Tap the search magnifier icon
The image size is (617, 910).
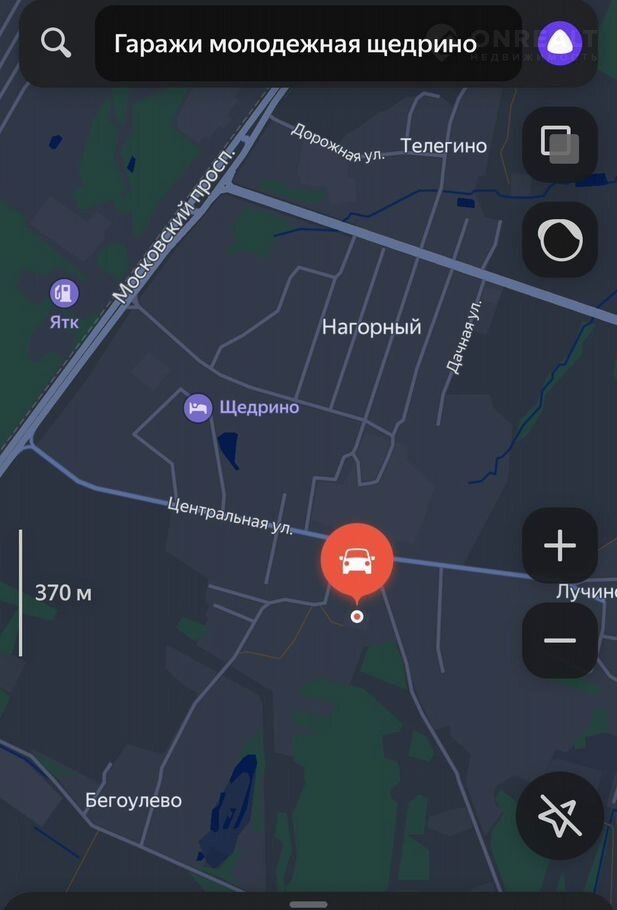coord(56,43)
